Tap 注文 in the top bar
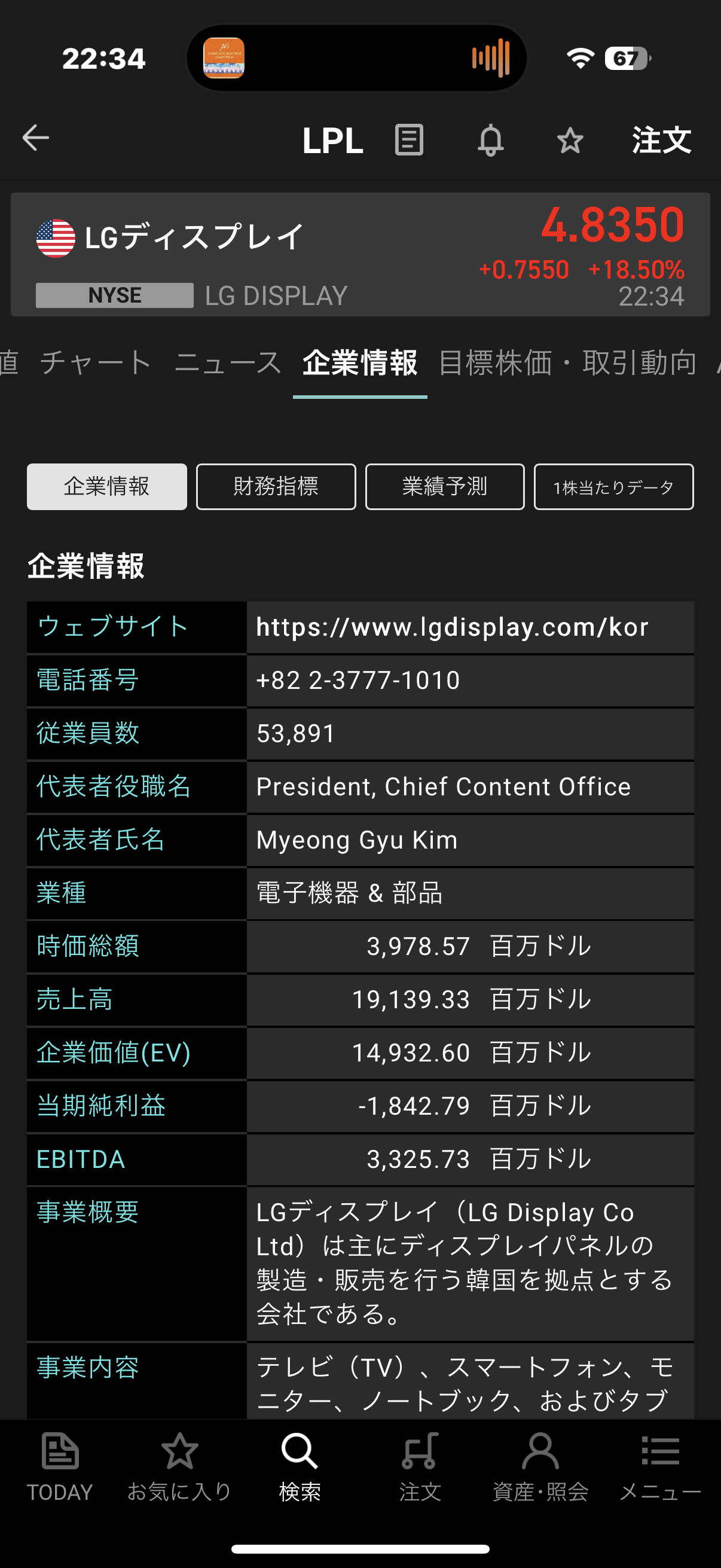Screen dimensions: 721x1568 pos(661,140)
